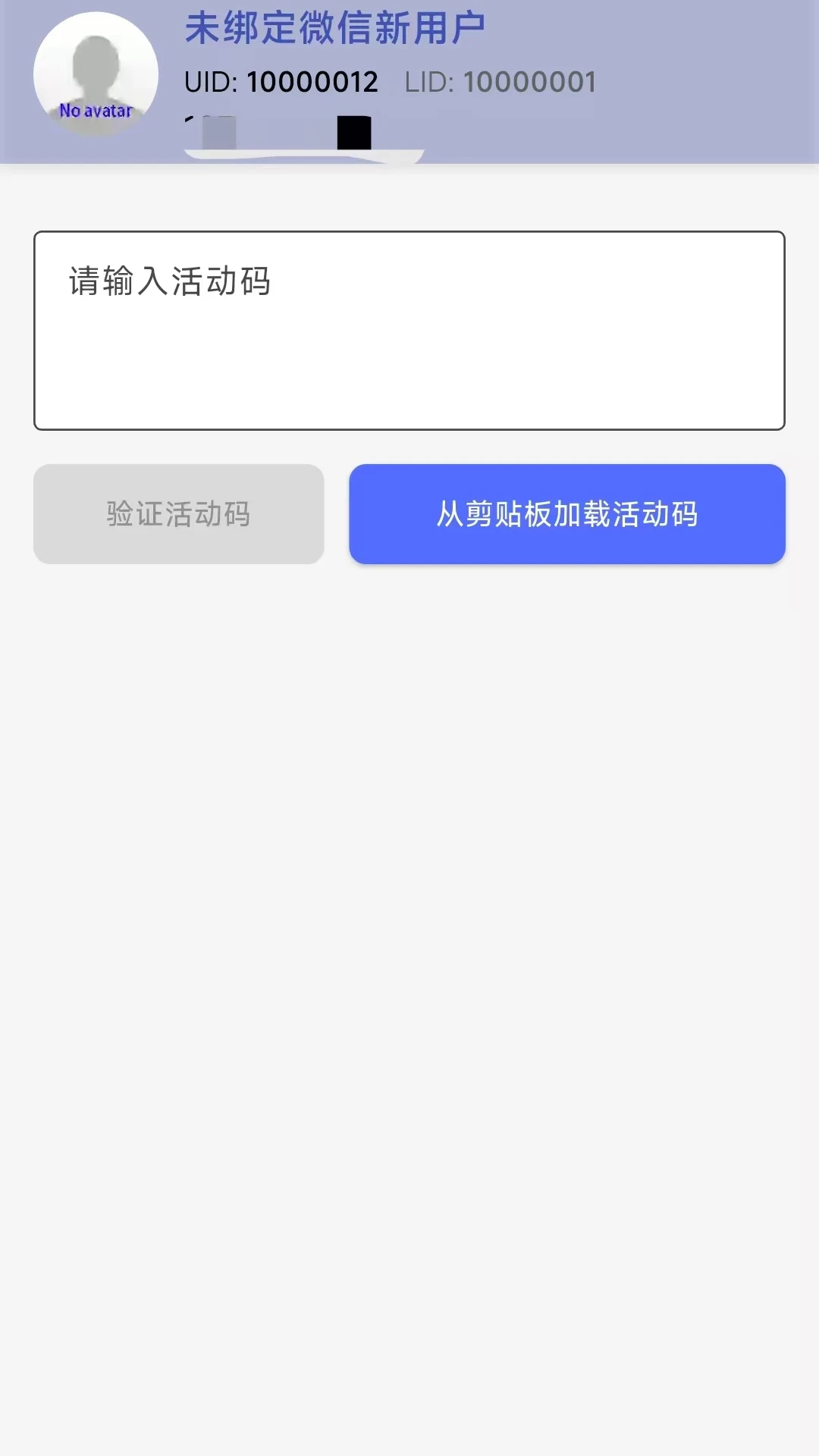Tap the 验证活动码 button
Viewport: 819px width, 1456px height.
click(179, 514)
